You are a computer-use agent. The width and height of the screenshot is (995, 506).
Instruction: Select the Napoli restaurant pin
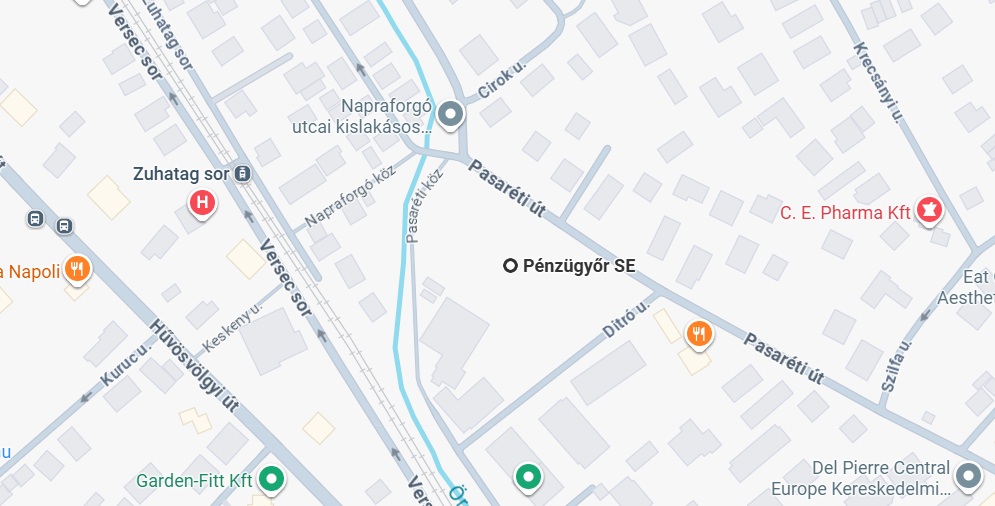pyautogui.click(x=76, y=269)
